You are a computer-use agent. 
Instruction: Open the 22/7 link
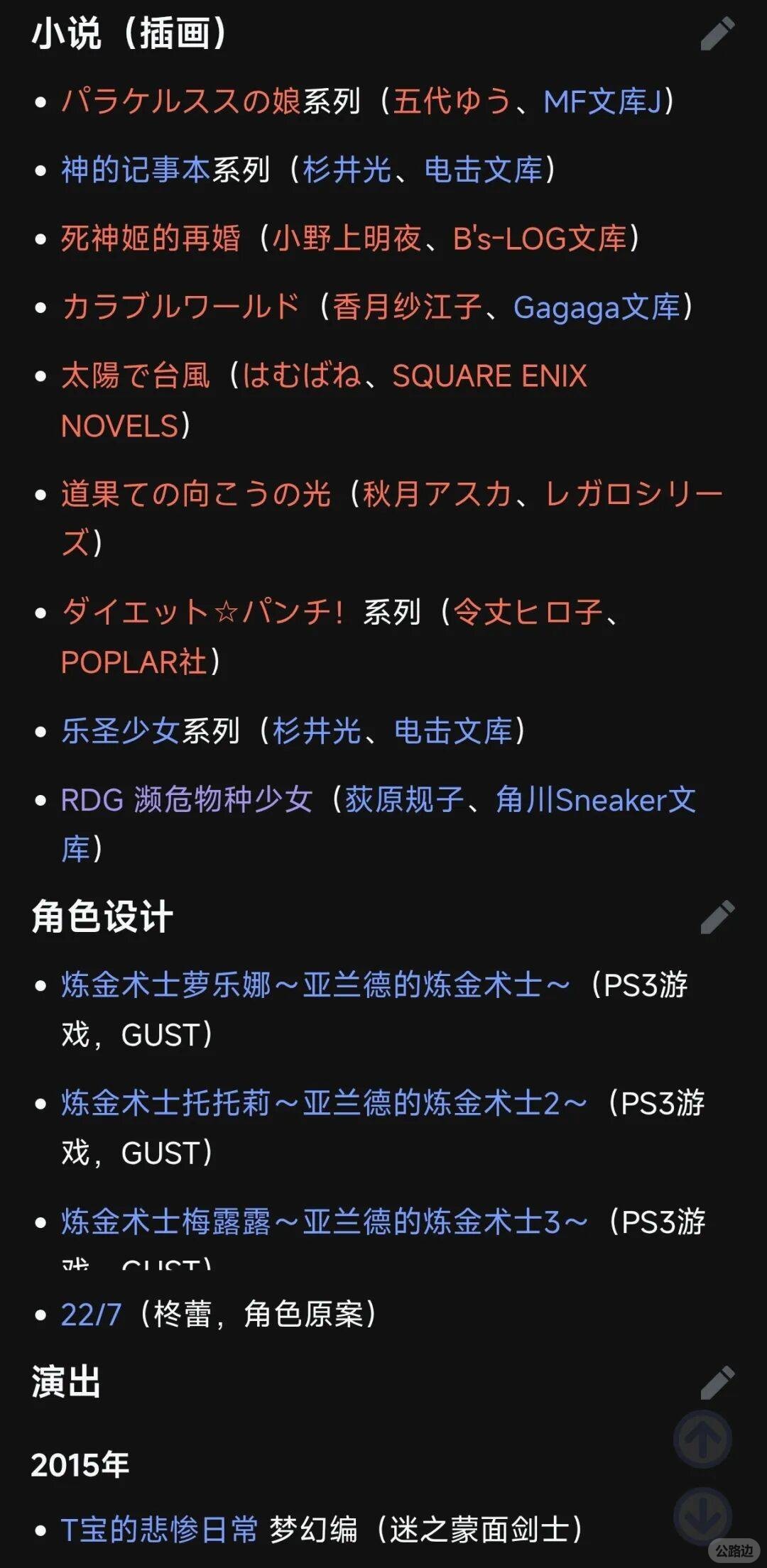(91, 1315)
